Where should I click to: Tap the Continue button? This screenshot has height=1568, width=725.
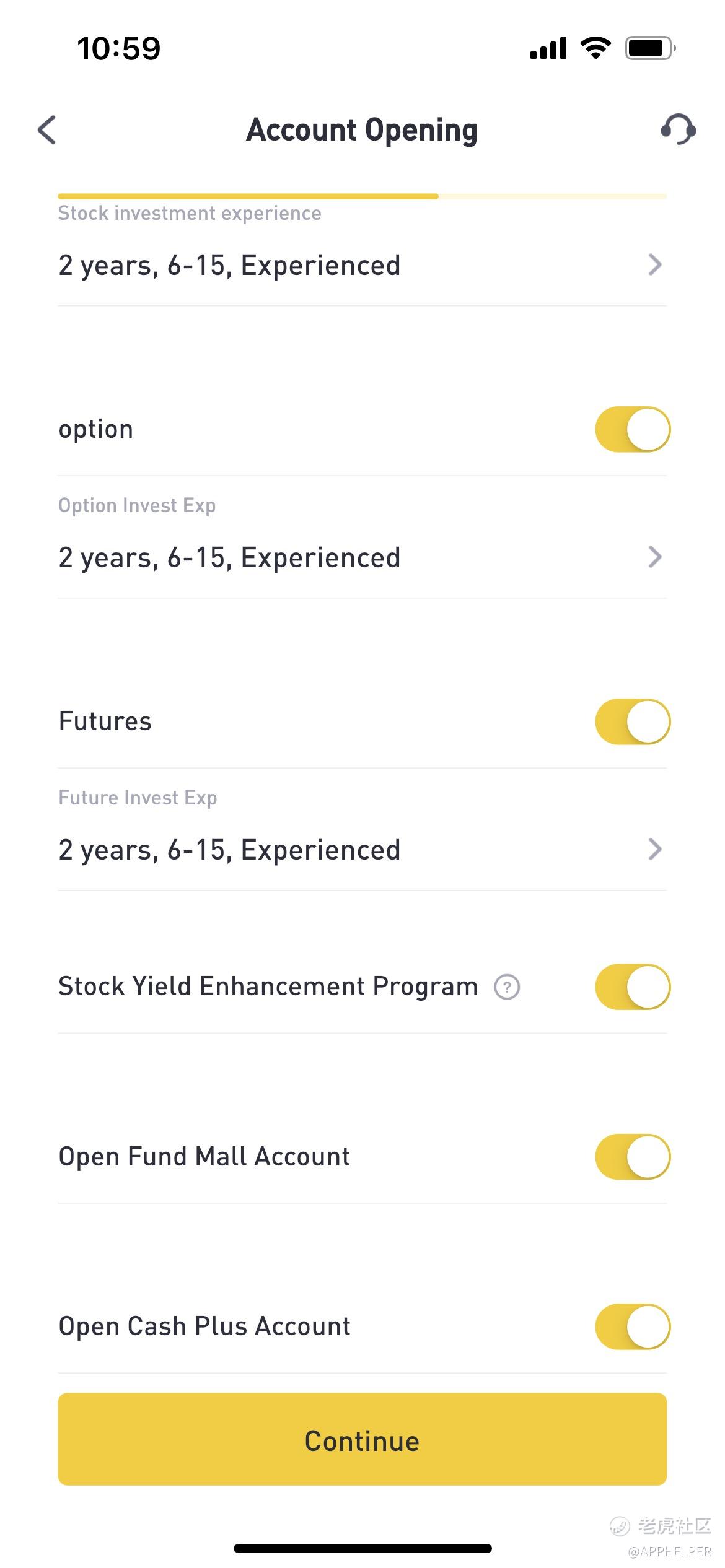point(362,1440)
